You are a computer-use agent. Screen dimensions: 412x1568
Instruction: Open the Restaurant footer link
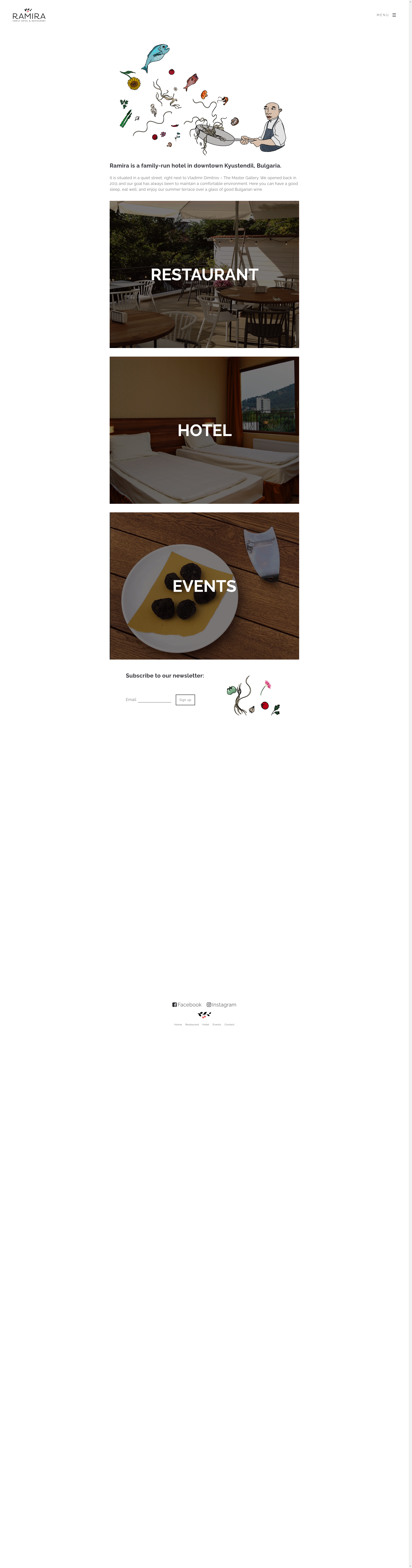[x=192, y=1025]
